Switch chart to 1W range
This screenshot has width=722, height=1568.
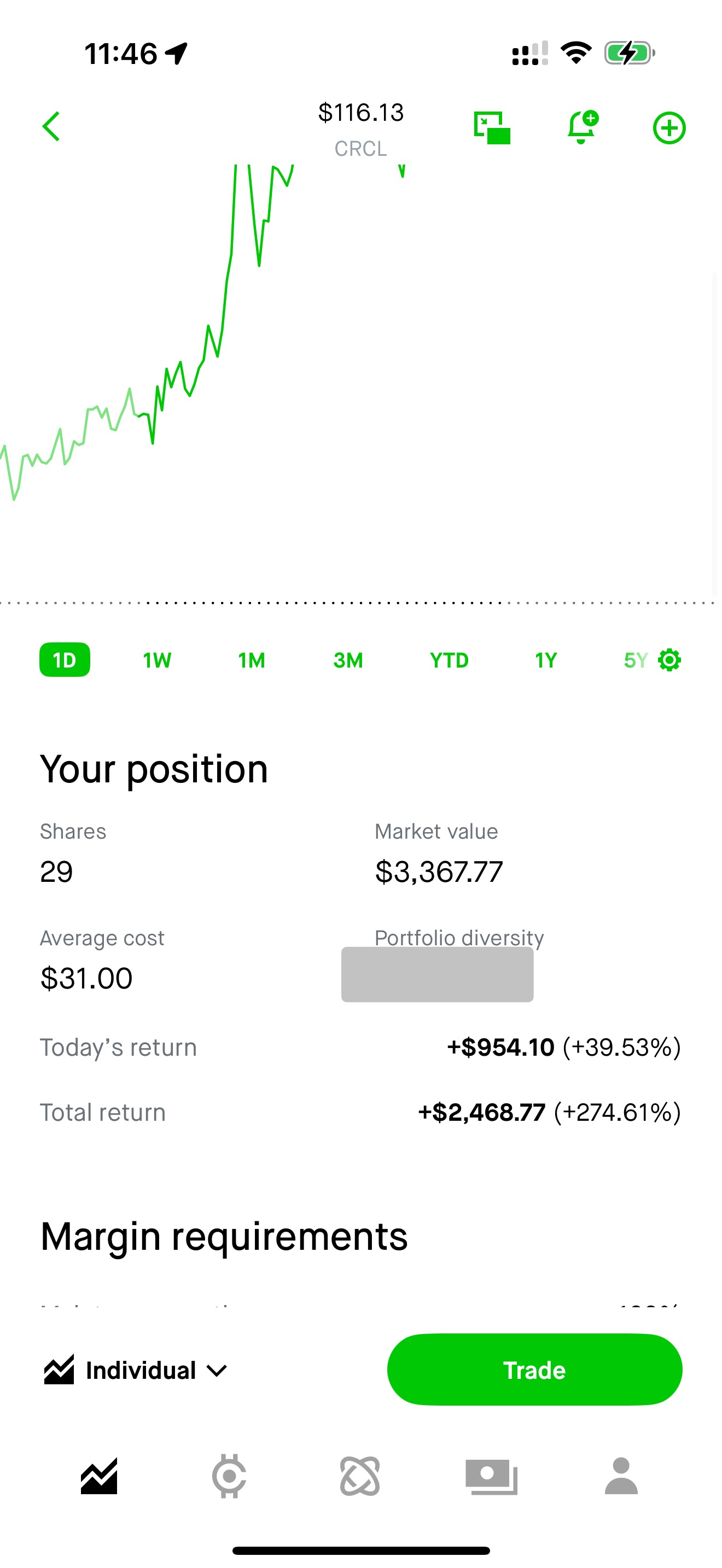157,660
